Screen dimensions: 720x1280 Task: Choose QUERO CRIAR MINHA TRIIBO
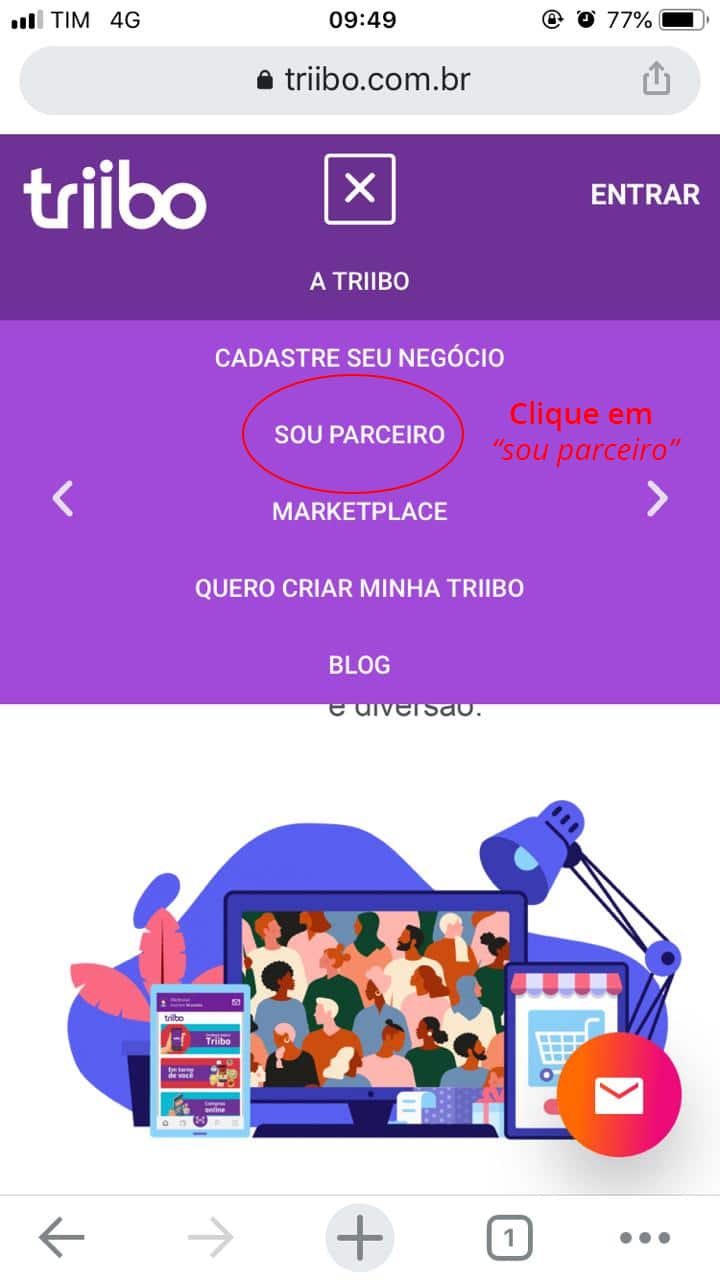coord(360,588)
